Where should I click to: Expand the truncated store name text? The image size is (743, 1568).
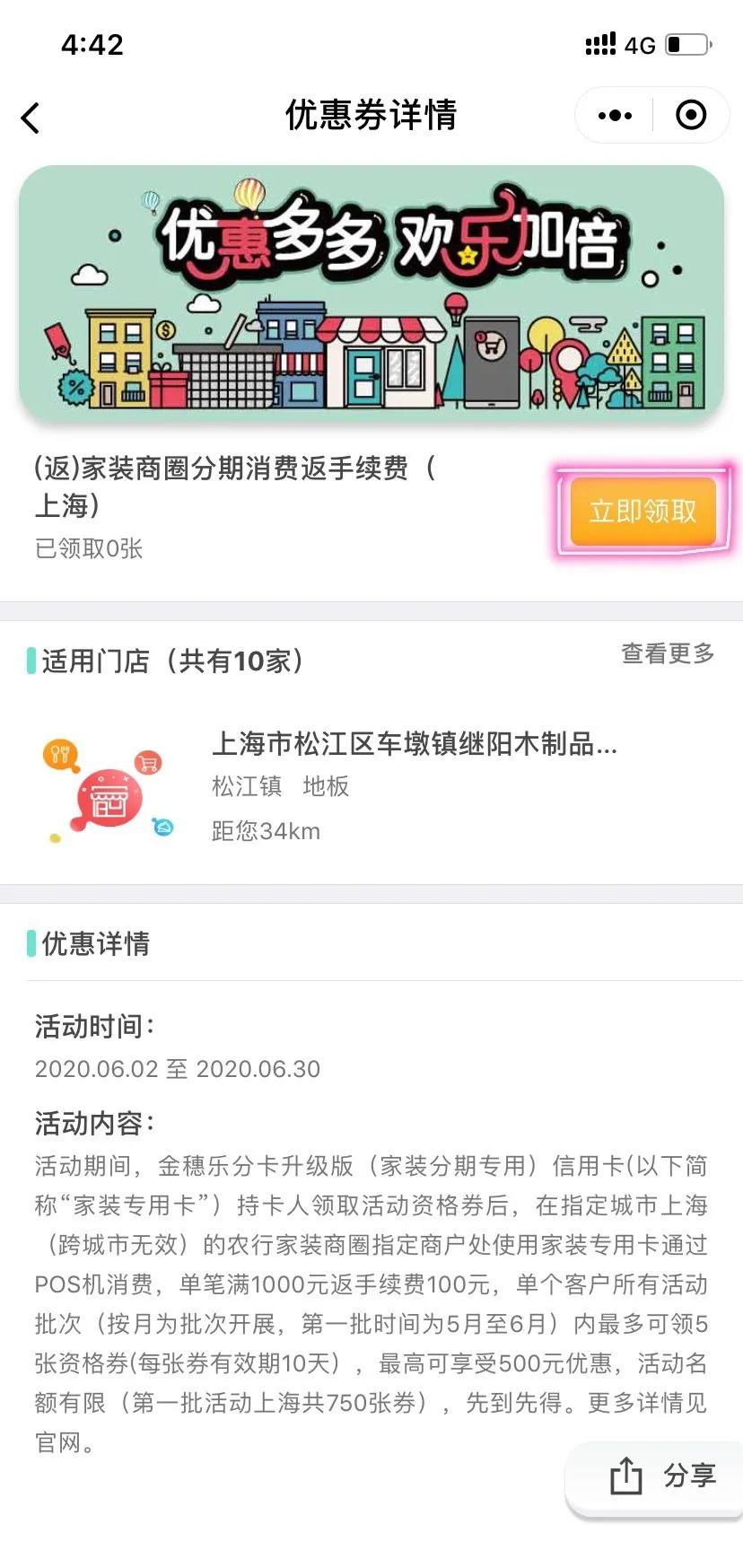pyautogui.click(x=415, y=745)
